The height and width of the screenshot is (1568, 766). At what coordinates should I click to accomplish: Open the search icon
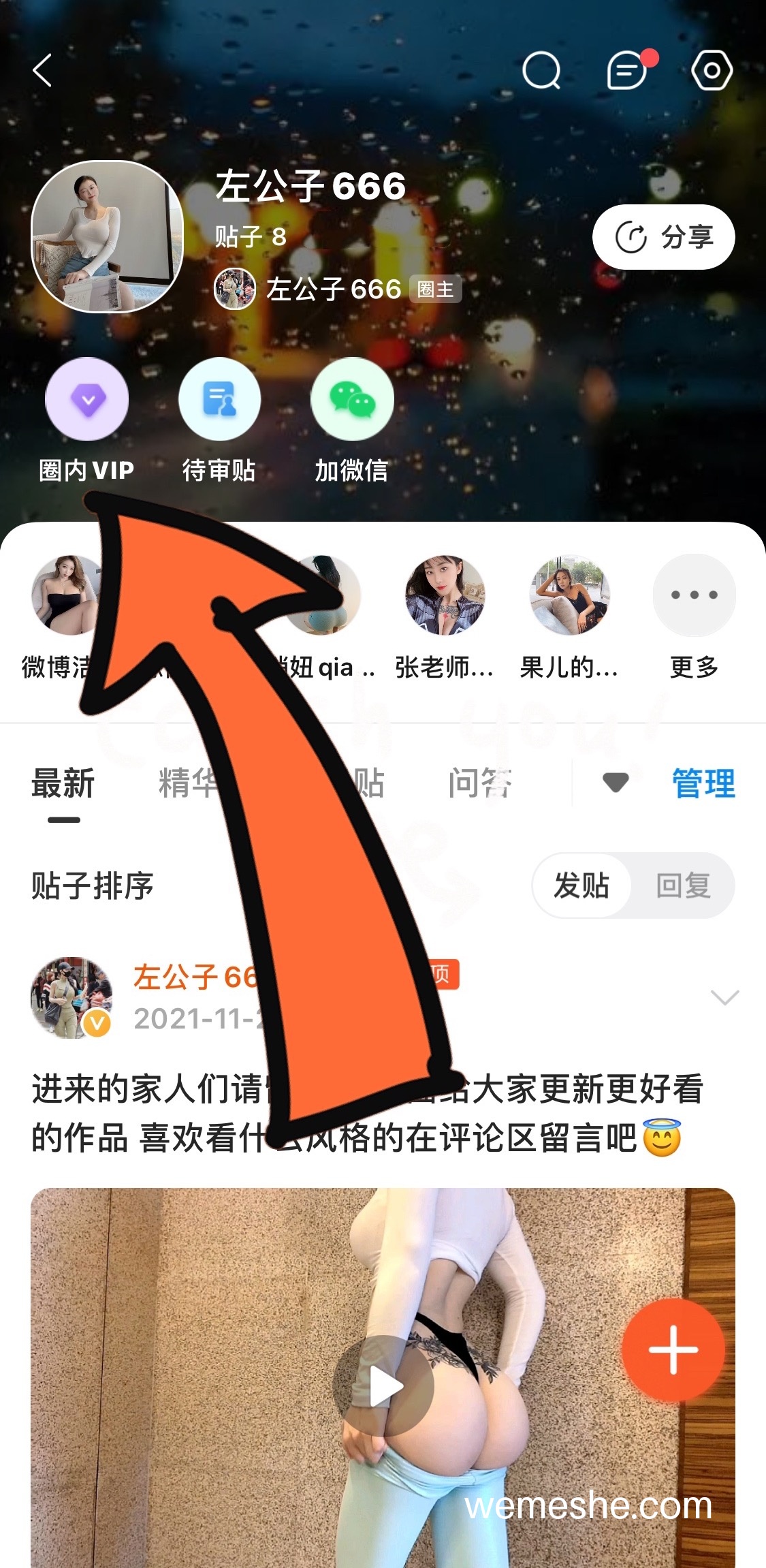pos(541,70)
